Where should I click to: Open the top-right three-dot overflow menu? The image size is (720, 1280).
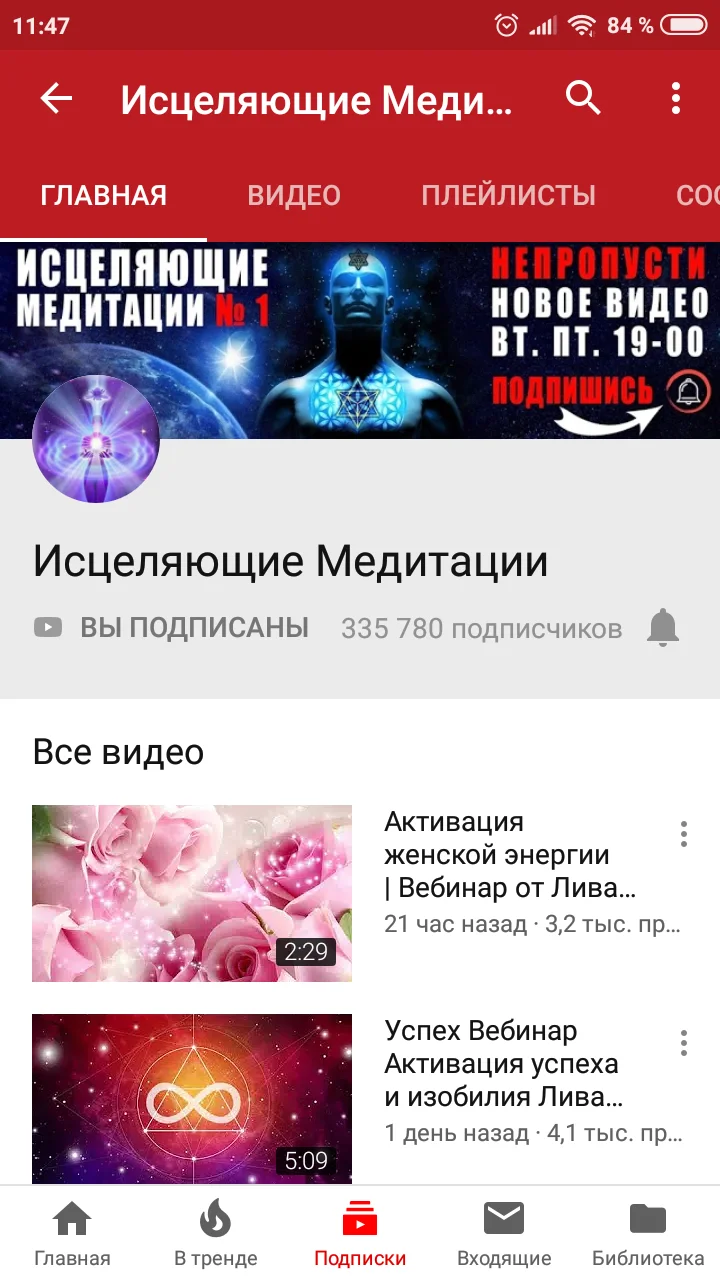(x=675, y=98)
